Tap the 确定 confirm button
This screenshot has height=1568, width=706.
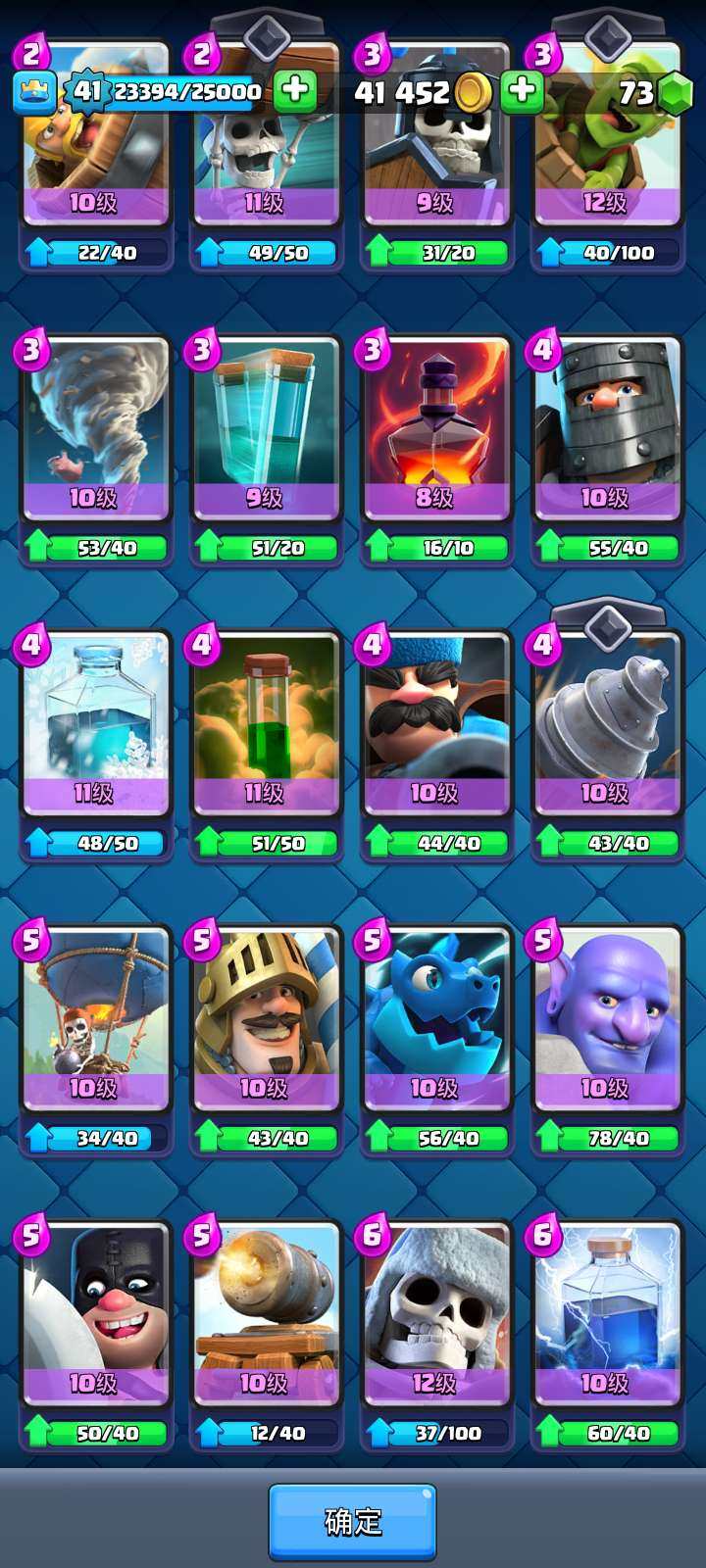[x=352, y=1521]
